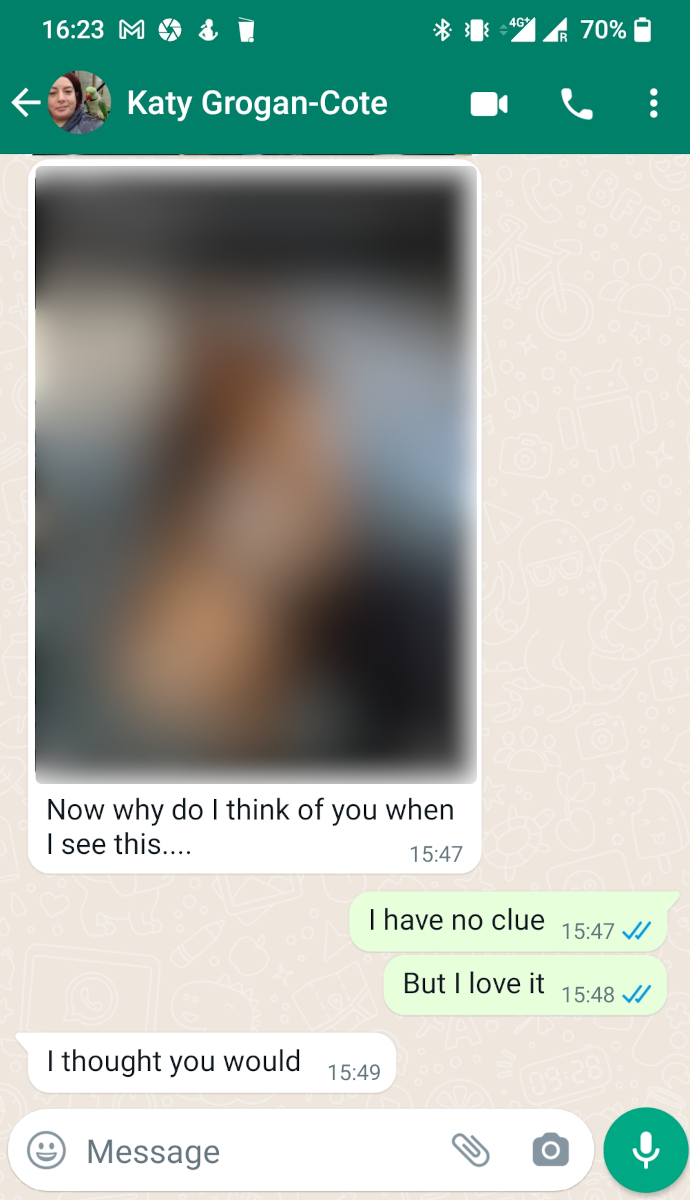This screenshot has width=690, height=1200.
Task: Open the blurred photo in the chat
Action: coord(255,475)
